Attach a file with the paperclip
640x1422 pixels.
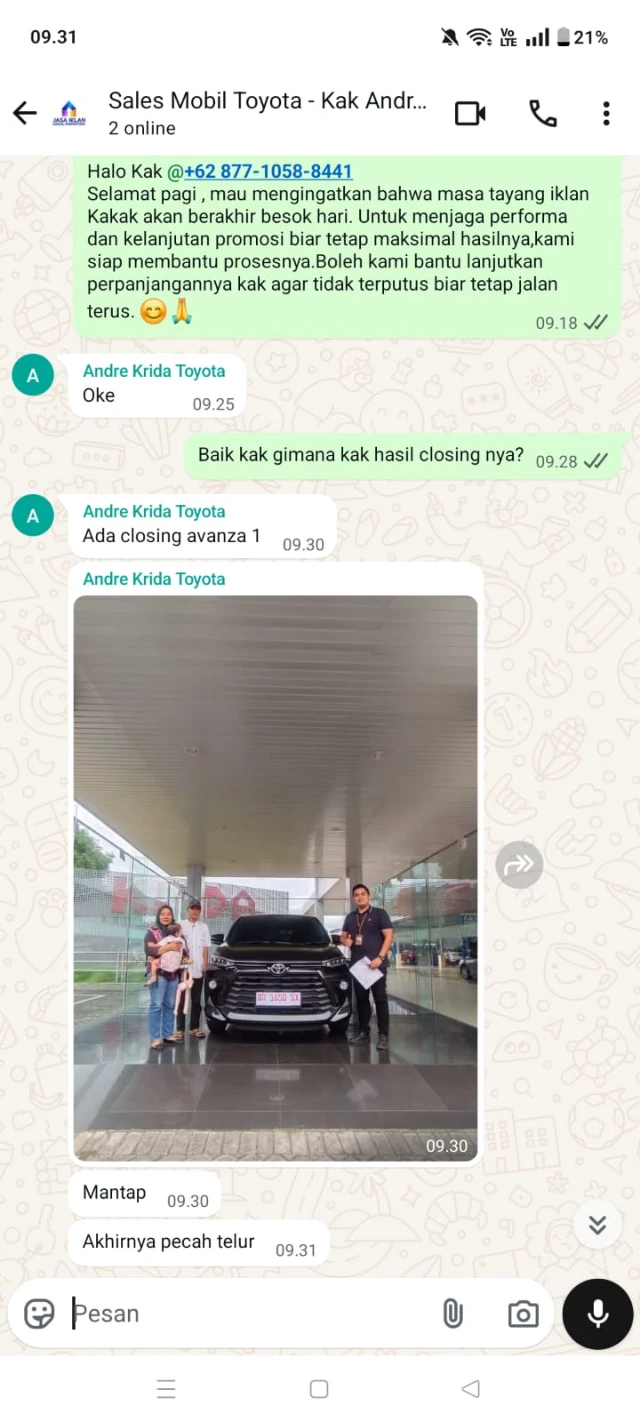point(453,1313)
